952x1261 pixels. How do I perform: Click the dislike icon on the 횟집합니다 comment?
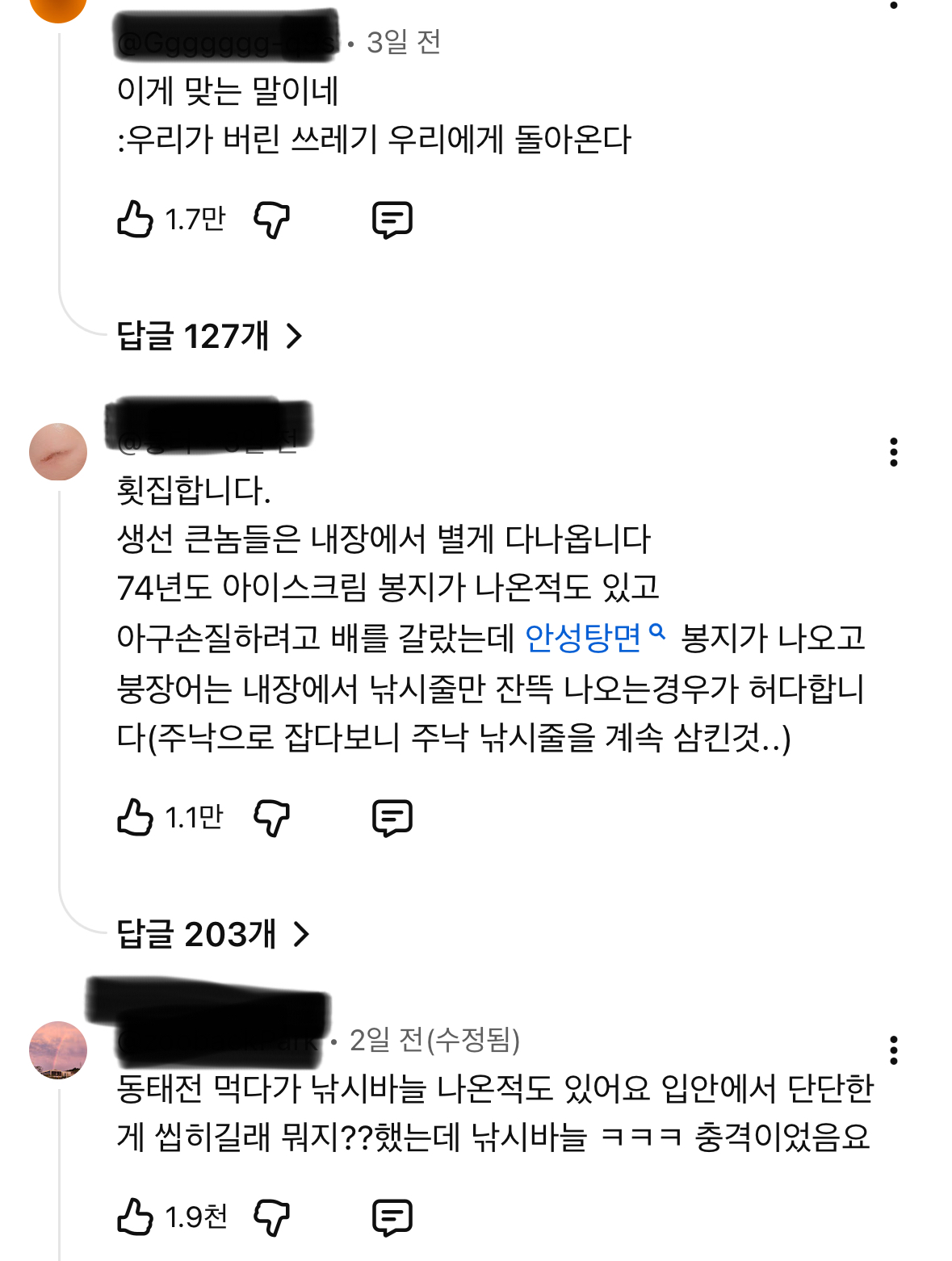click(x=273, y=817)
